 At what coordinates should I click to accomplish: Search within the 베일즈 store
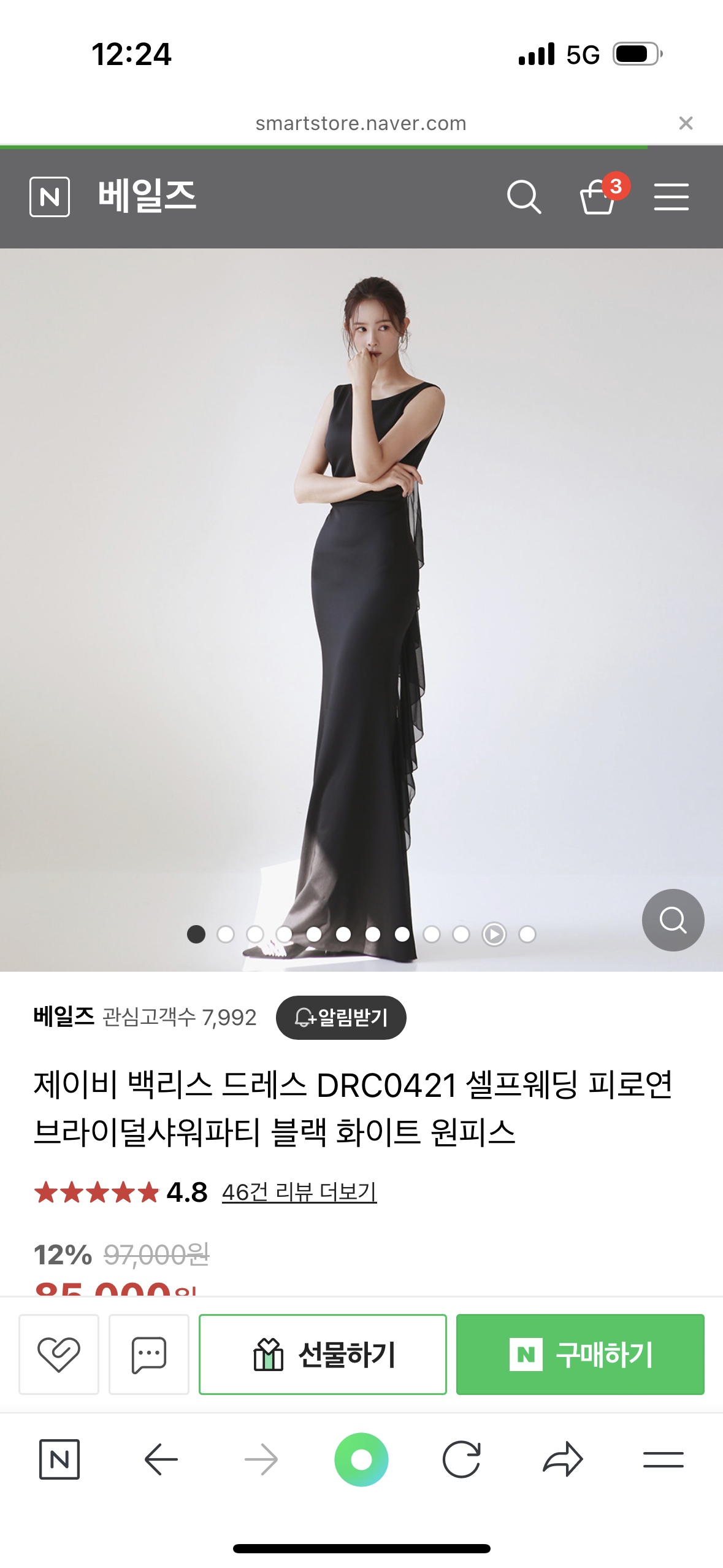click(524, 197)
